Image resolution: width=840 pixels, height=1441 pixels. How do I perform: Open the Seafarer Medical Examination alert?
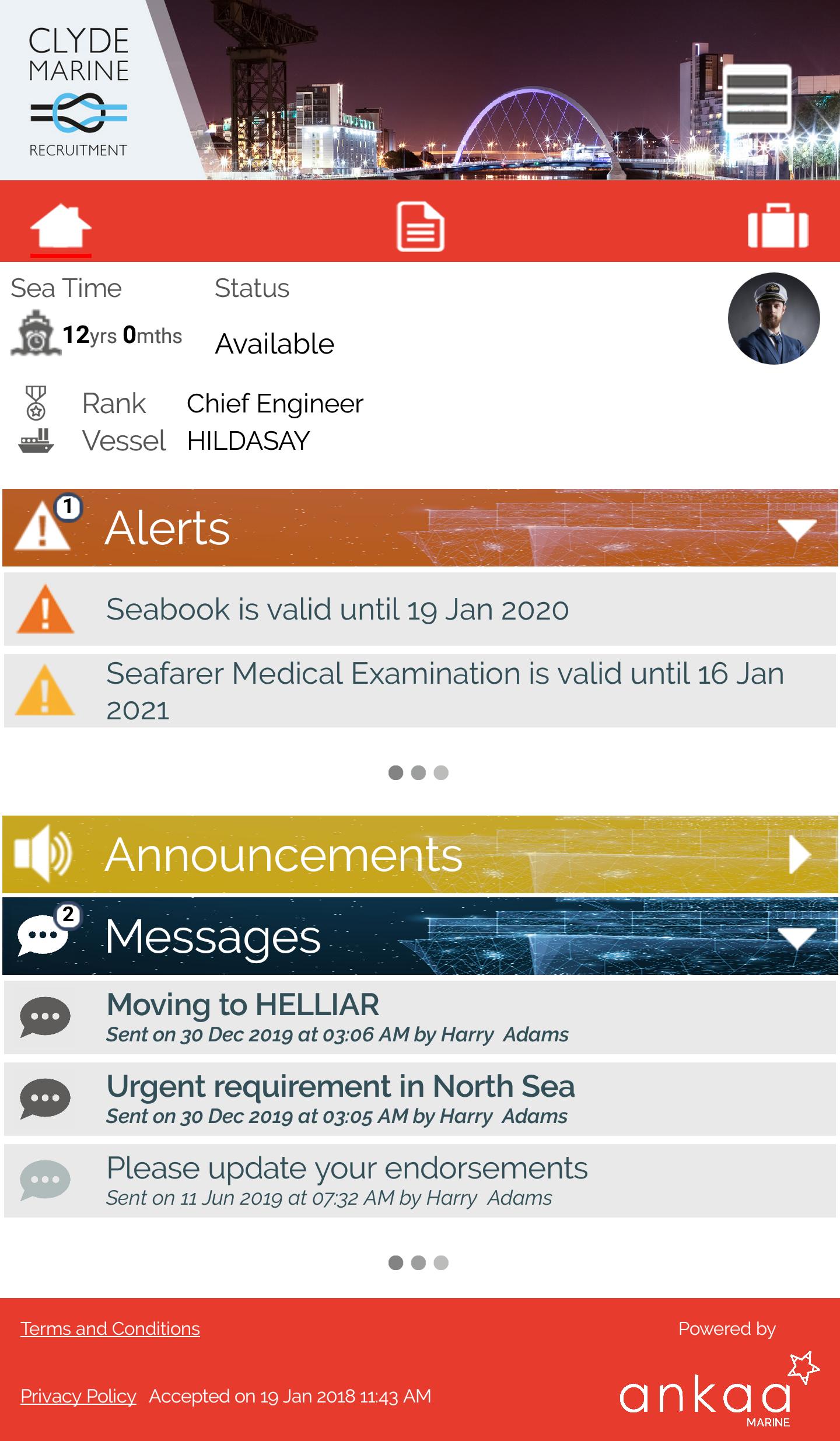point(420,691)
